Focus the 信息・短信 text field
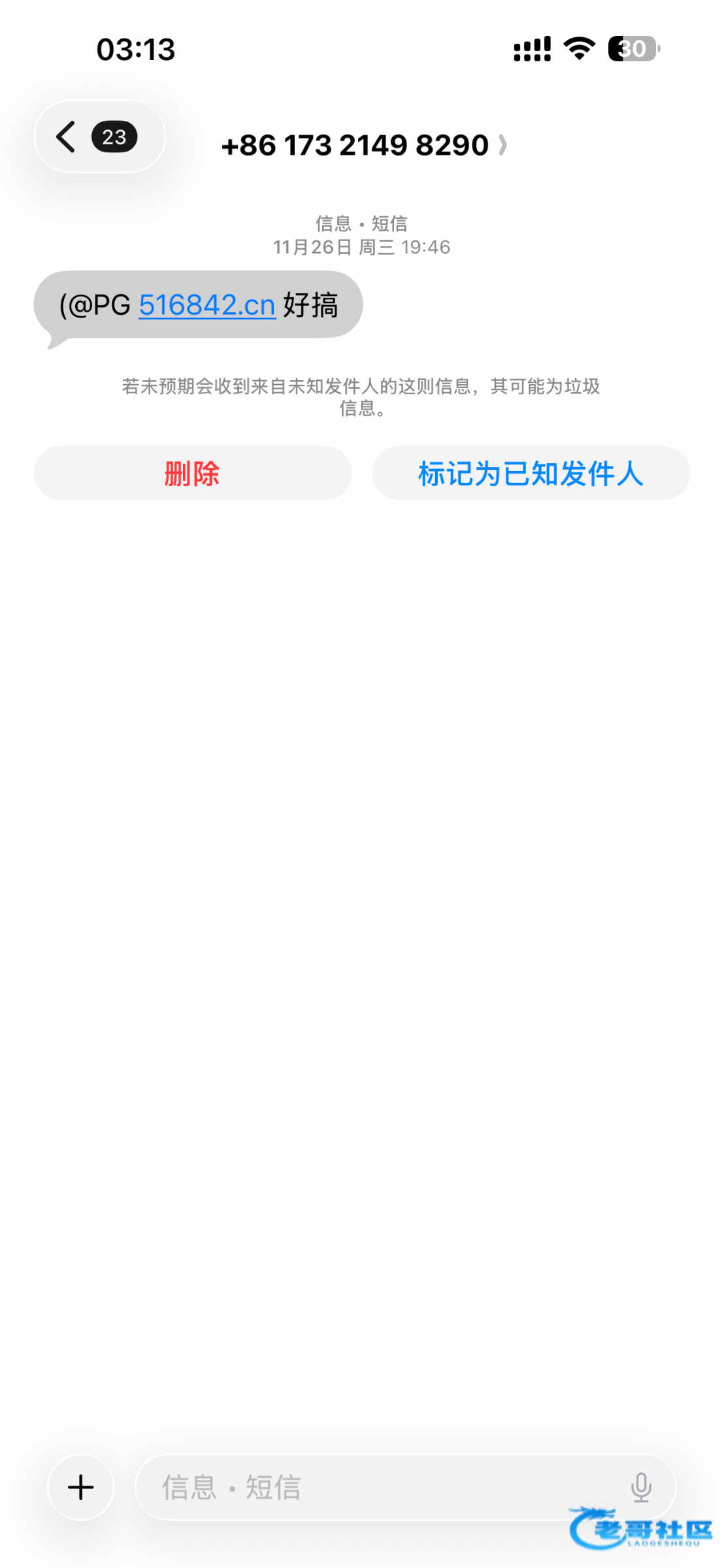 [x=379, y=1488]
